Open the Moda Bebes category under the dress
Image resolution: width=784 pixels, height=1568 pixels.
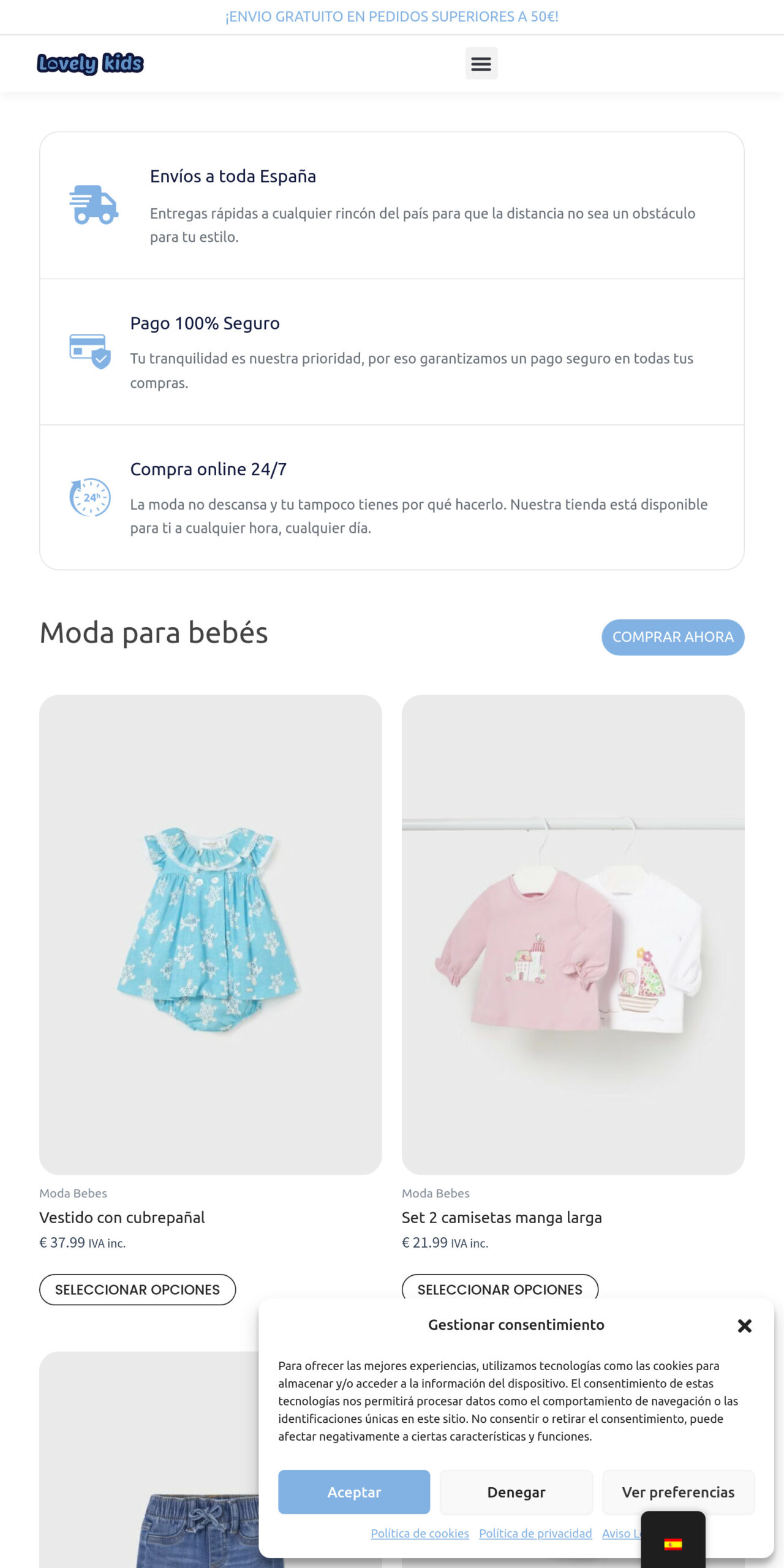(73, 1193)
